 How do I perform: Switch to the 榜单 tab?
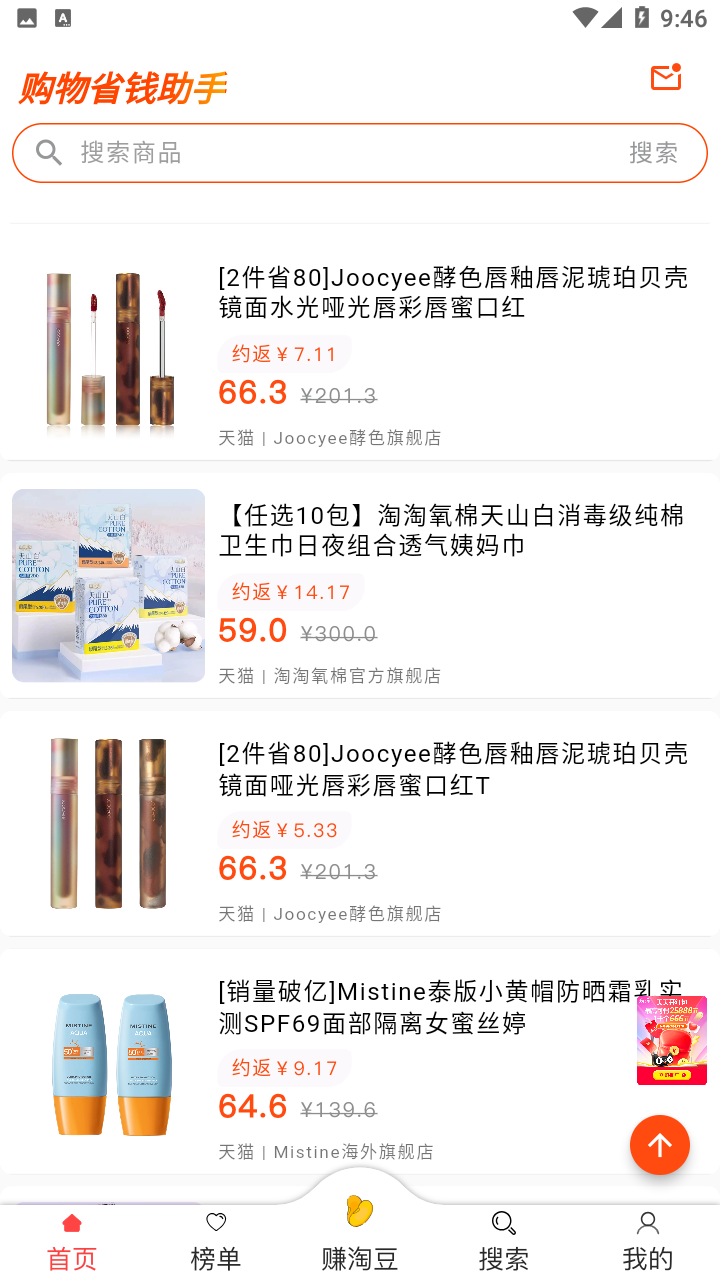click(x=216, y=1242)
